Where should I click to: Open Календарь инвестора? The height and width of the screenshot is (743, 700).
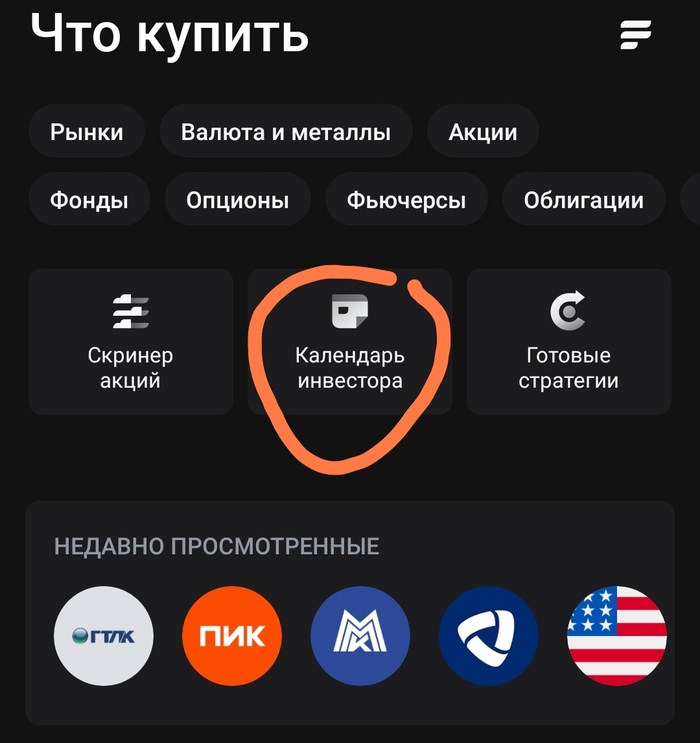coord(349,341)
